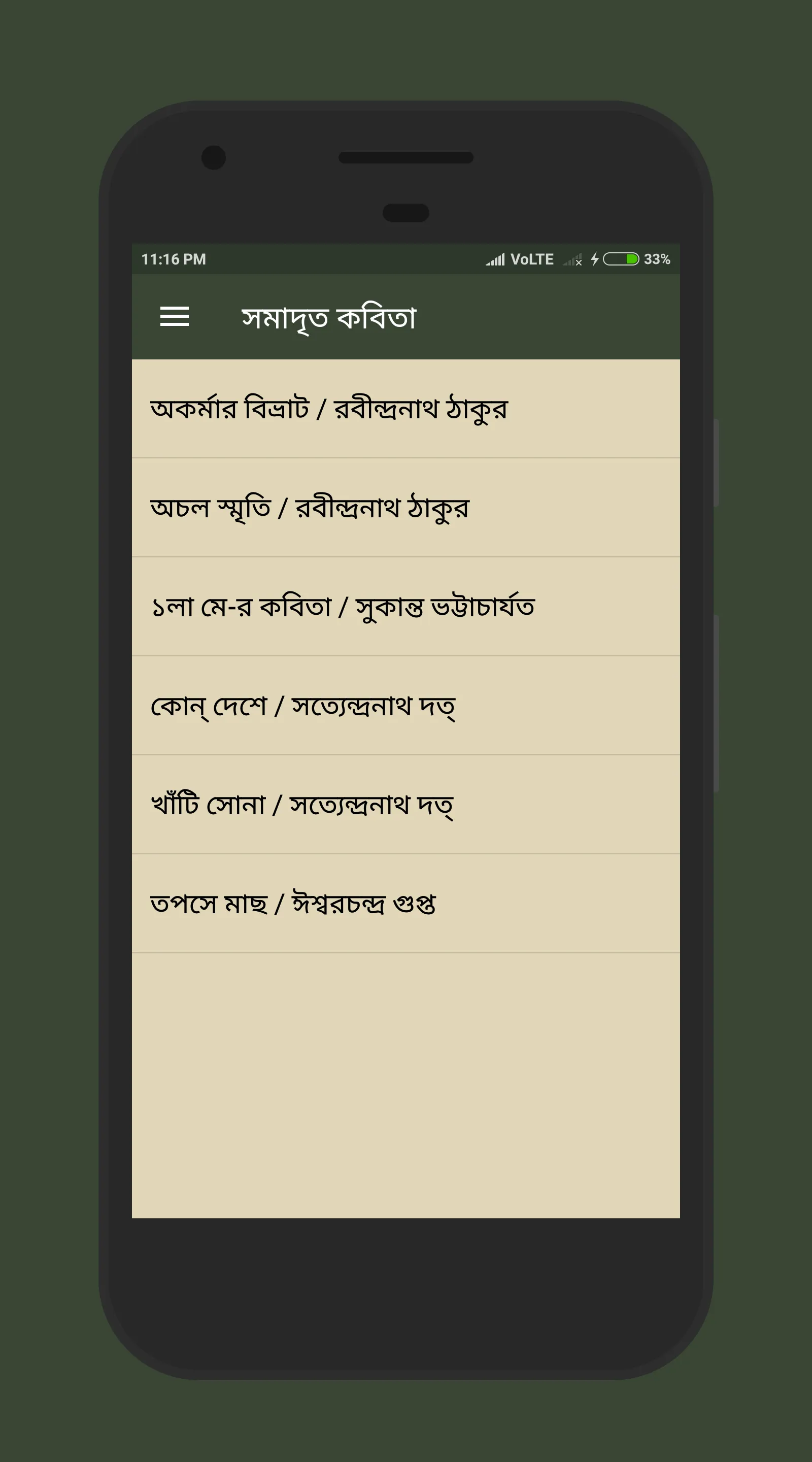Click the battery level progress indicator
Image resolution: width=812 pixels, height=1462 pixels.
coord(622,259)
